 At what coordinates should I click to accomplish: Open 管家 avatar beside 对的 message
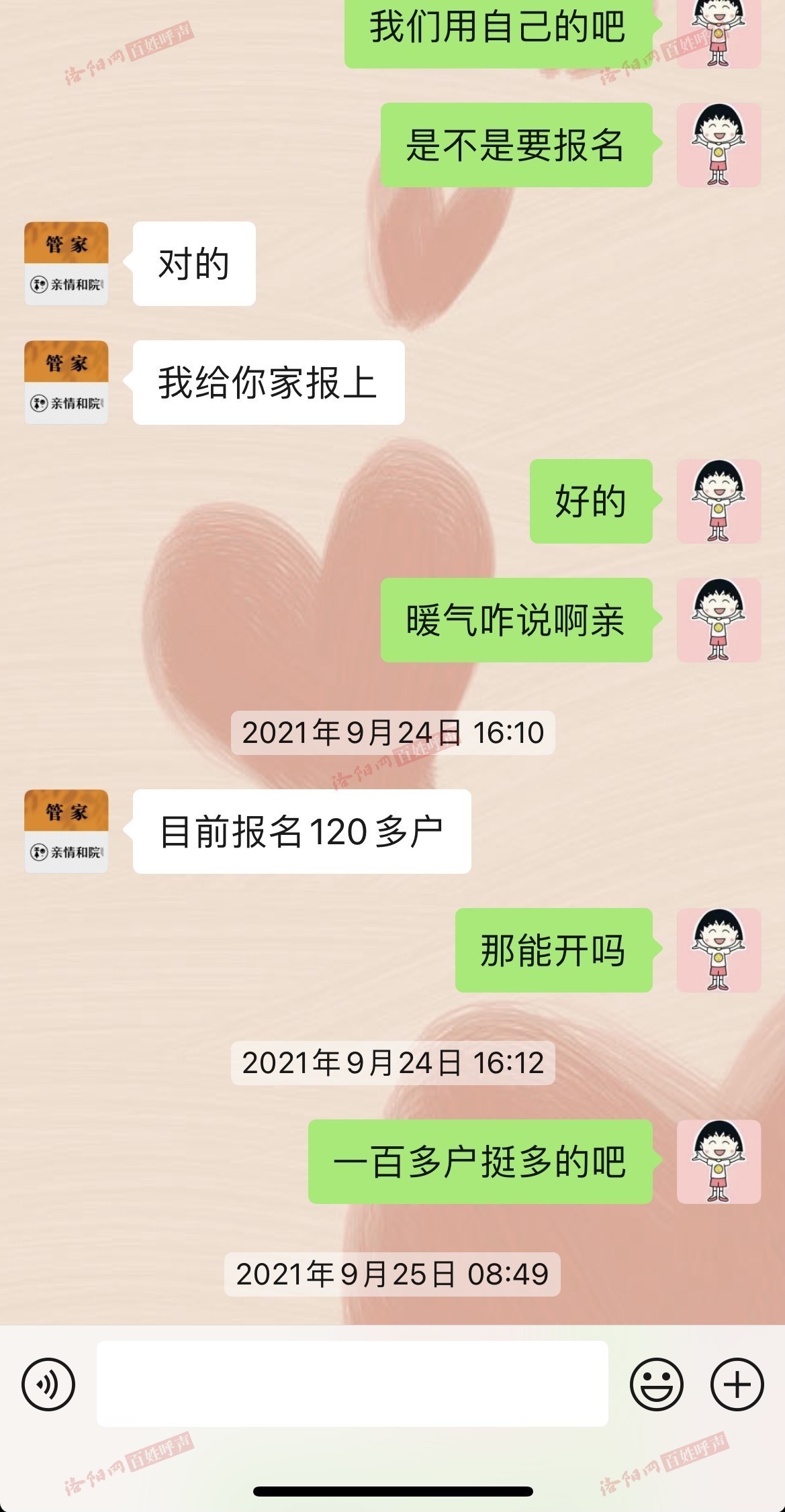click(x=66, y=264)
